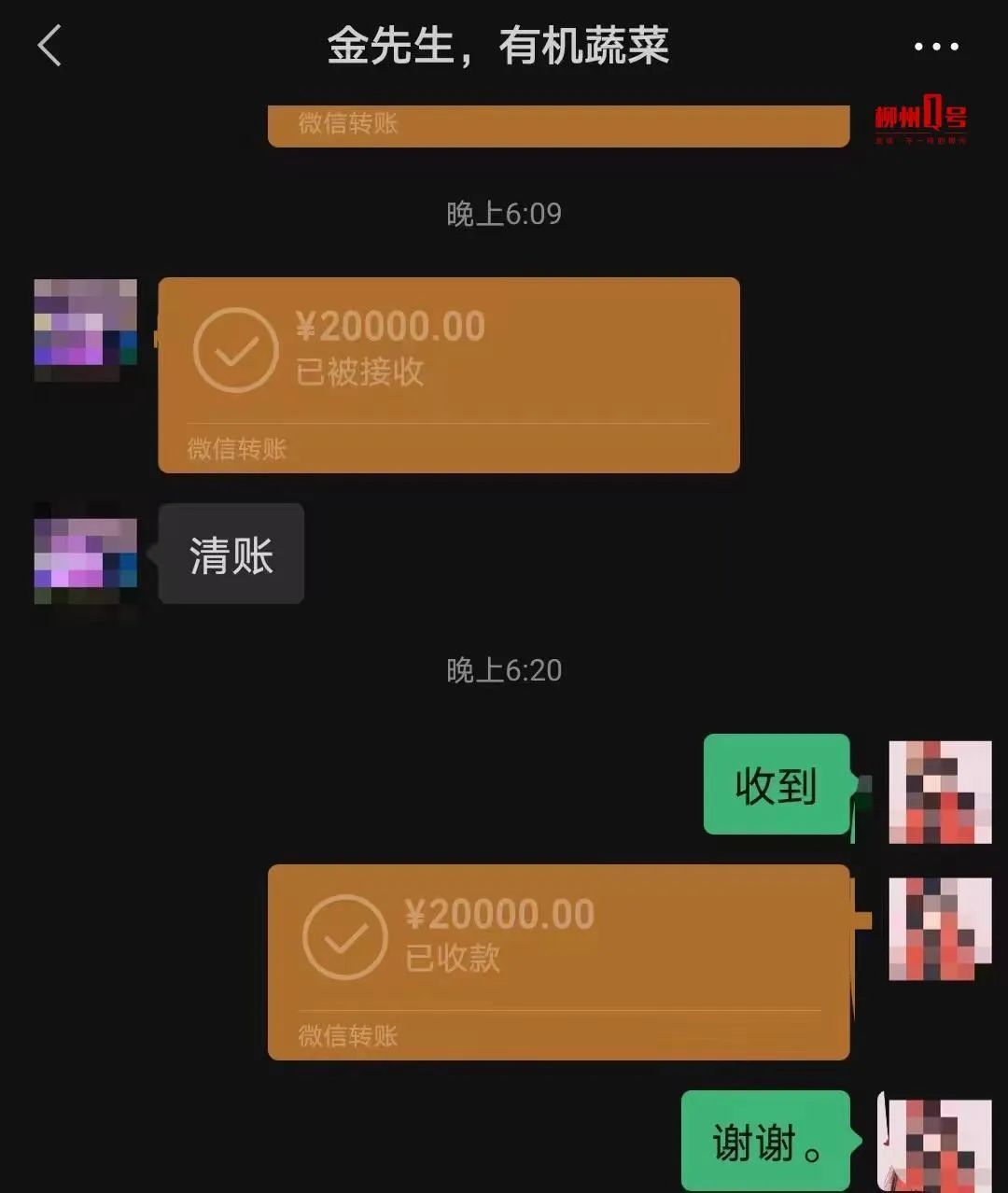Open the partially visible top 微信转账 card
This screenshot has height=1193, width=1008.
(x=558, y=125)
